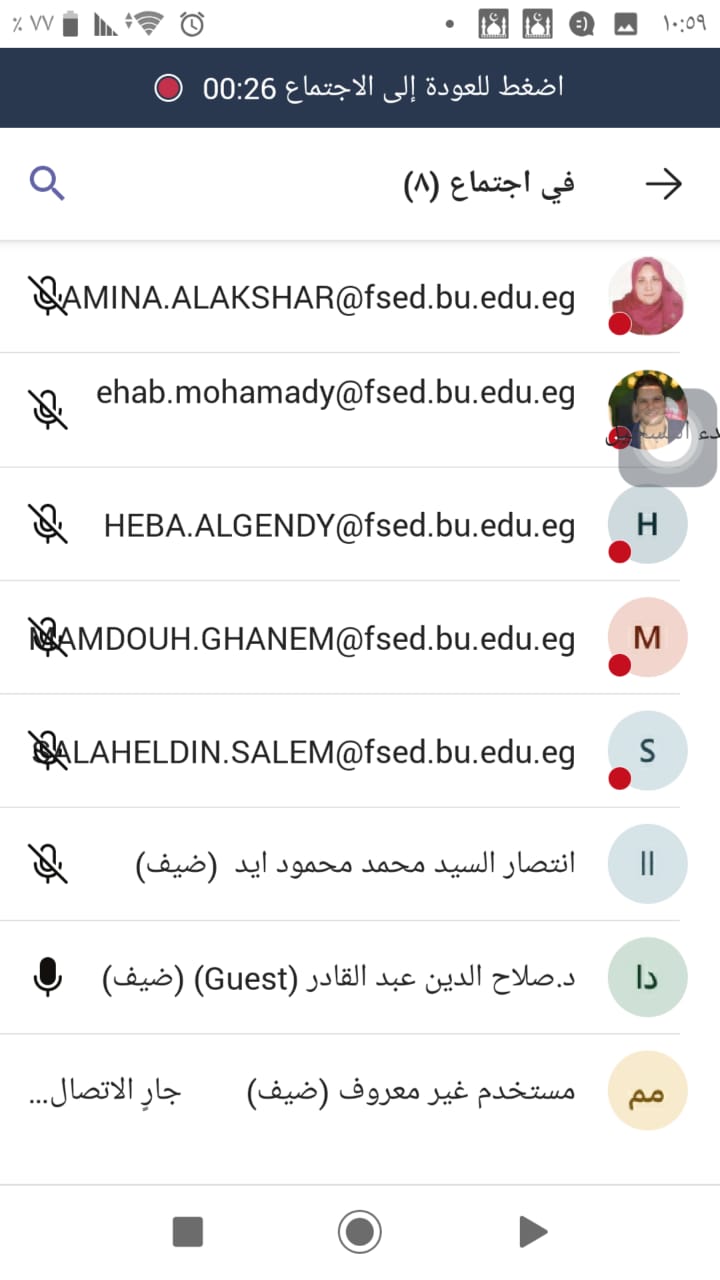Select participant ehab.mohamady@fsed.bu.edu.eg
720x1280 pixels.
[x=335, y=394]
